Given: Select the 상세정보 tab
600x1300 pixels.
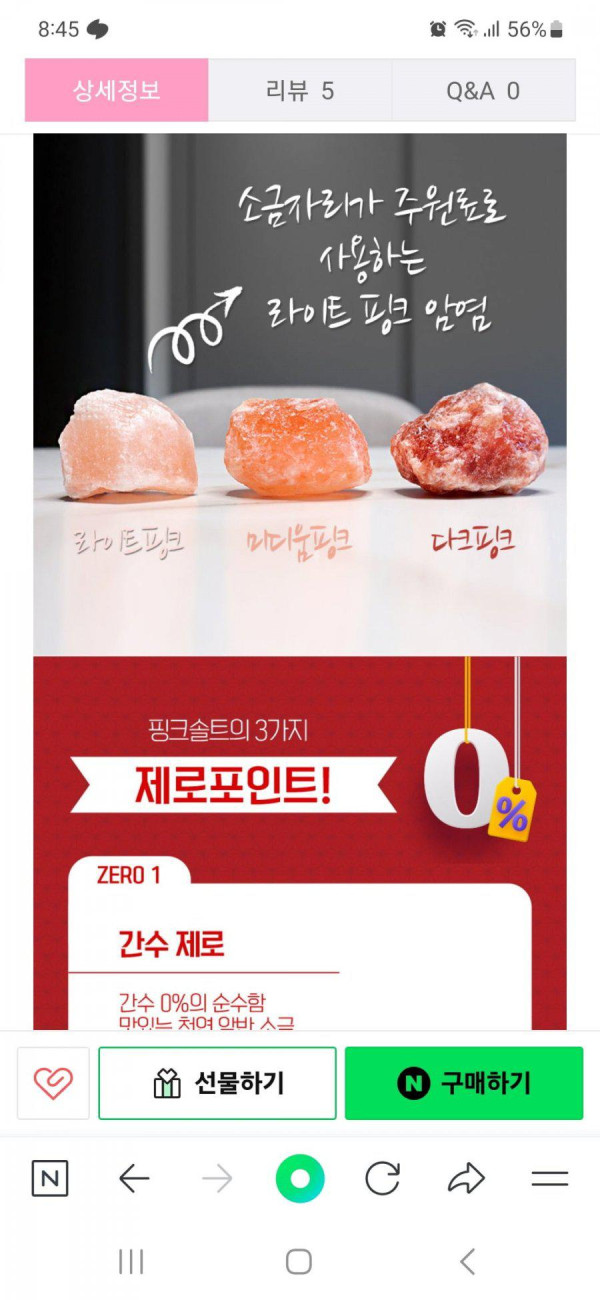Looking at the screenshot, I should (117, 91).
